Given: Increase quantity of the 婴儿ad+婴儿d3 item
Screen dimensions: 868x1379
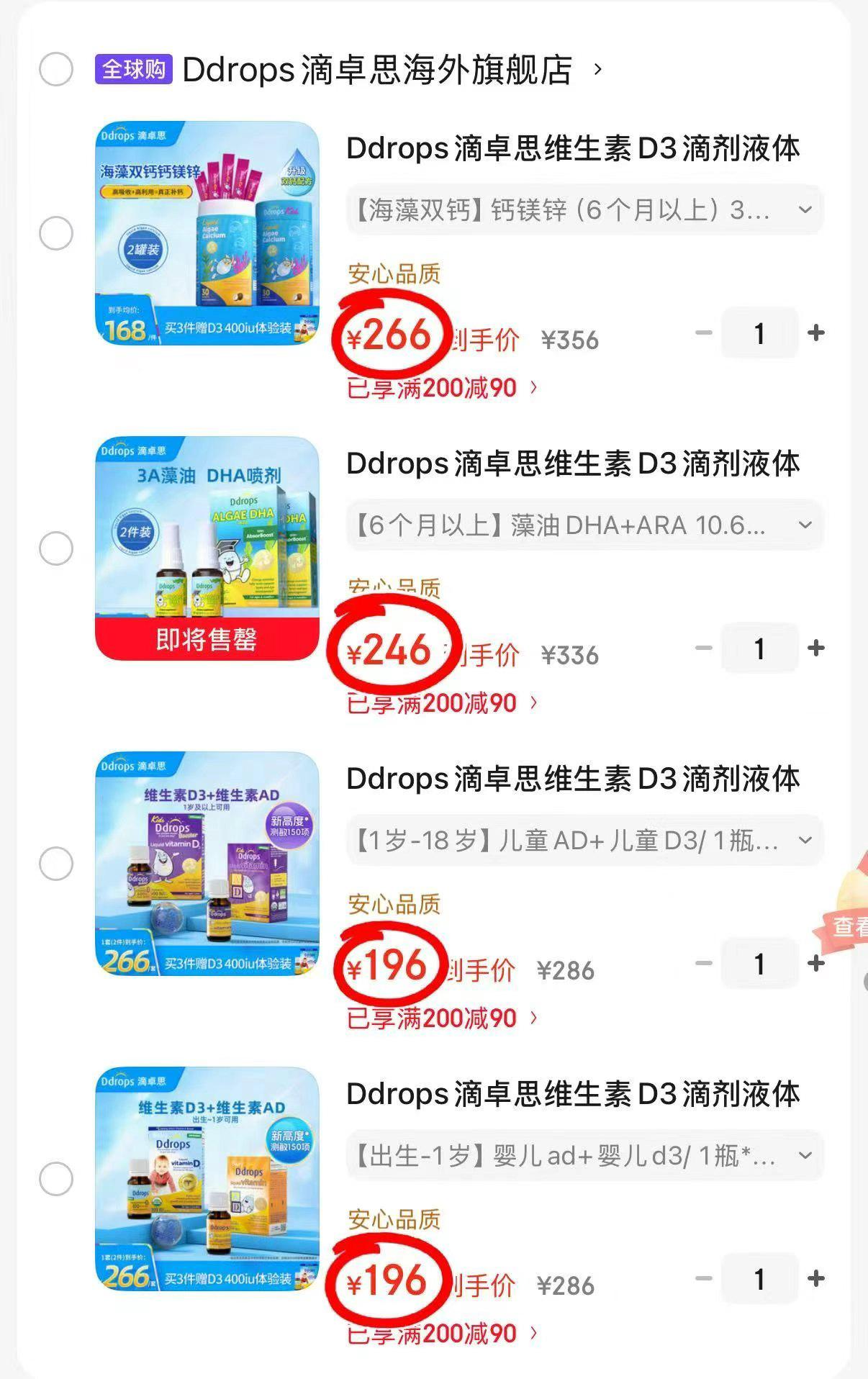Looking at the screenshot, I should click(816, 1278).
